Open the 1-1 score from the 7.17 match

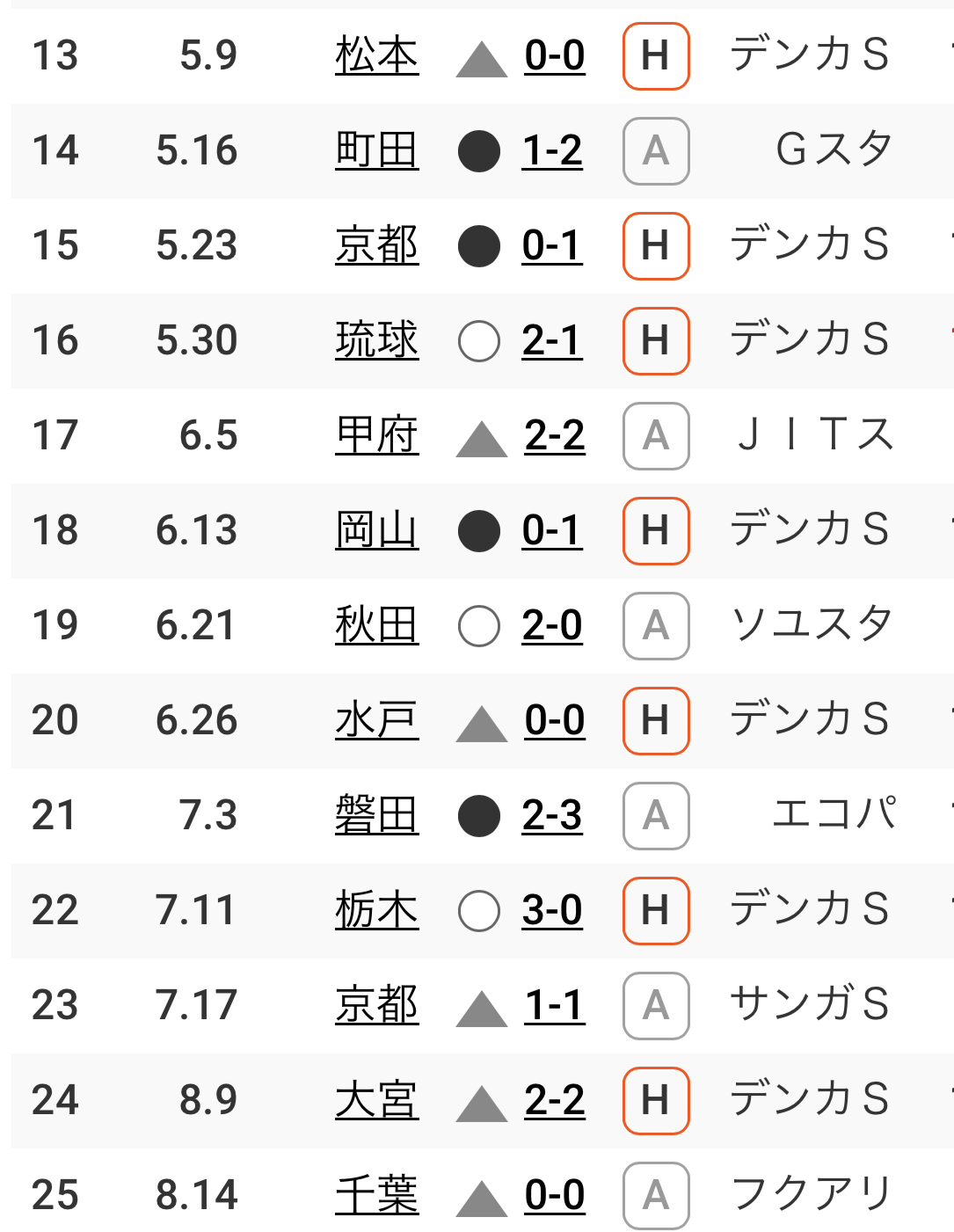click(554, 1005)
